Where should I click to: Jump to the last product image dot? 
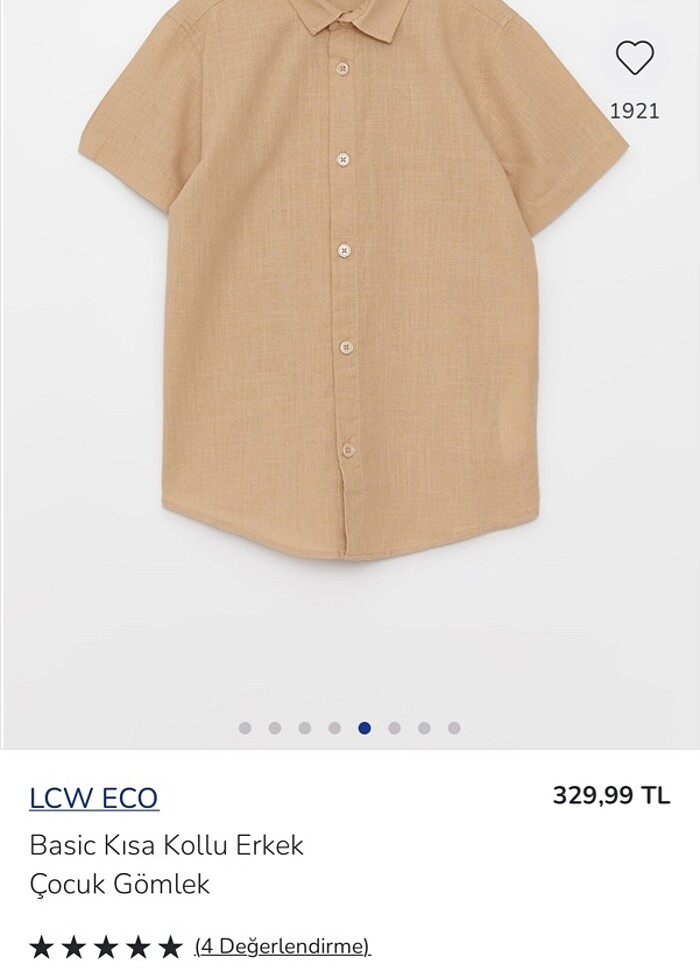pyautogui.click(x=454, y=728)
